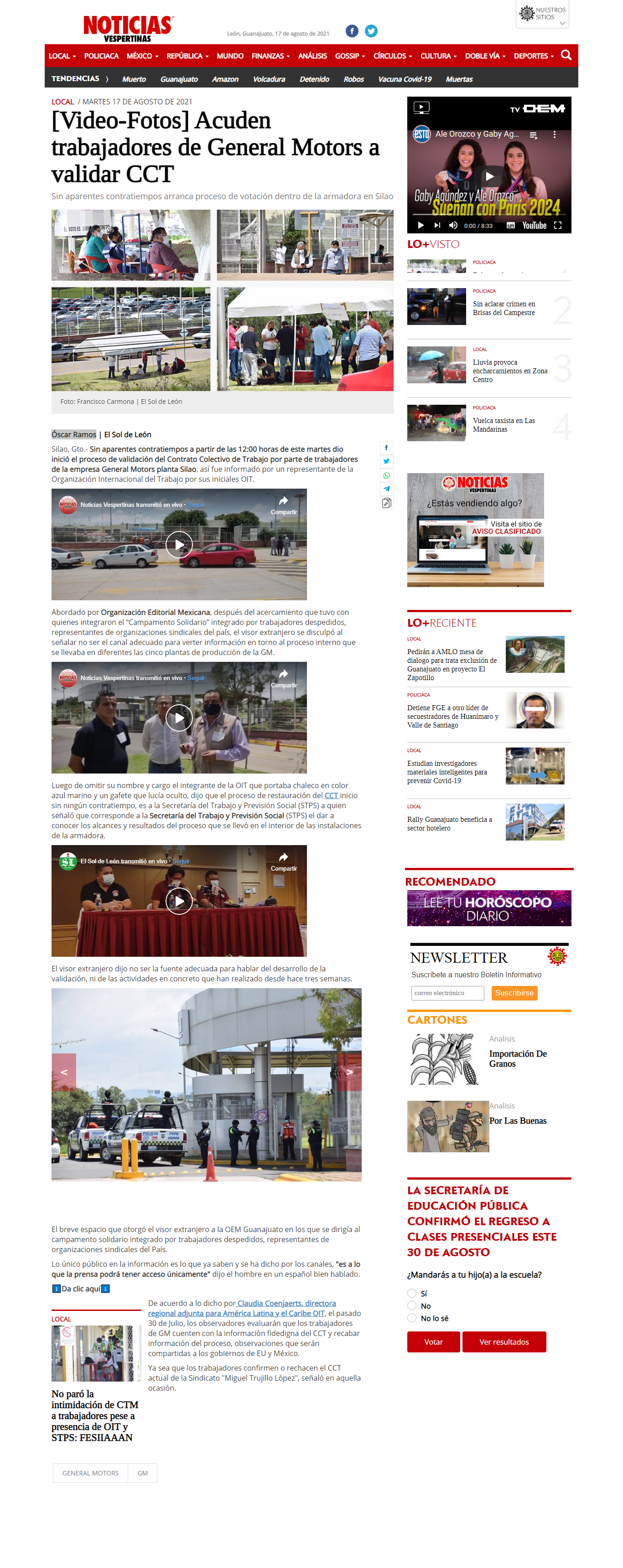Focus the correo electrónico newsletter field

[x=447, y=993]
